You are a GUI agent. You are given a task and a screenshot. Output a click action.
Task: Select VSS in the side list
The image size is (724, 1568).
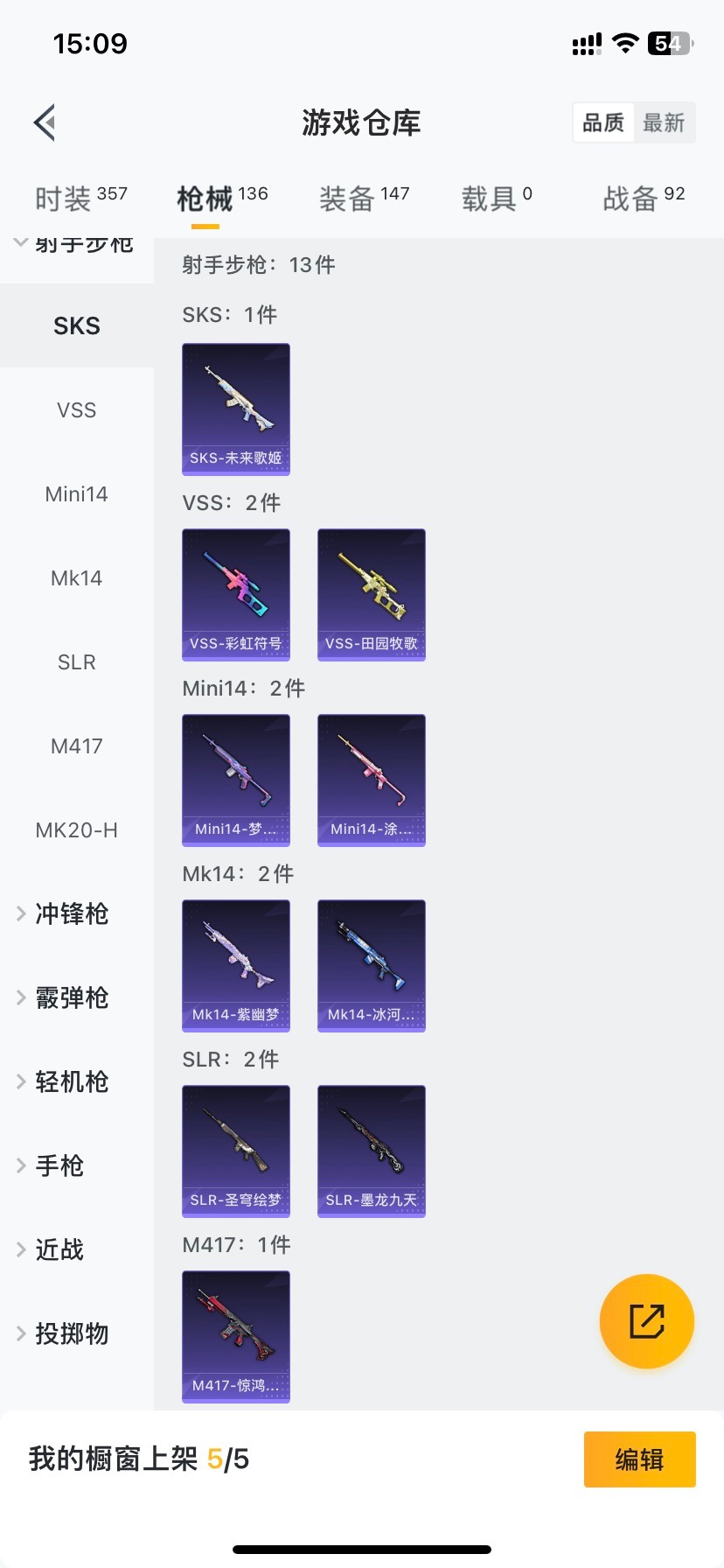(77, 409)
